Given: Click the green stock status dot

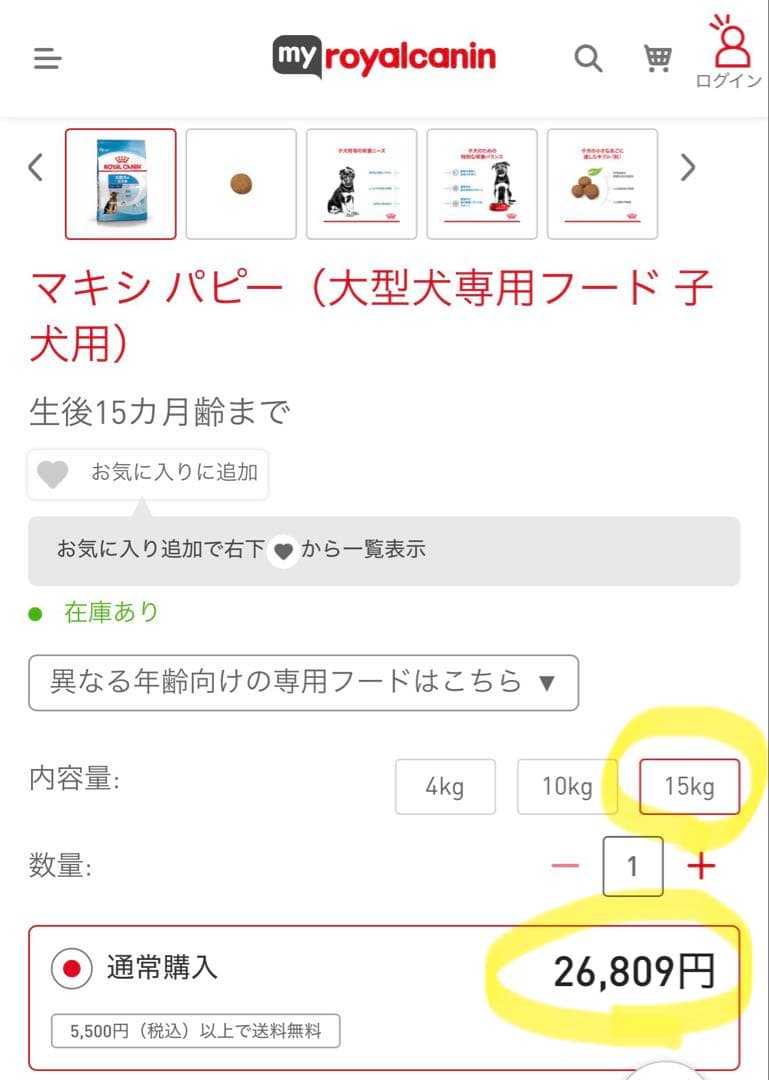Looking at the screenshot, I should point(35,613).
